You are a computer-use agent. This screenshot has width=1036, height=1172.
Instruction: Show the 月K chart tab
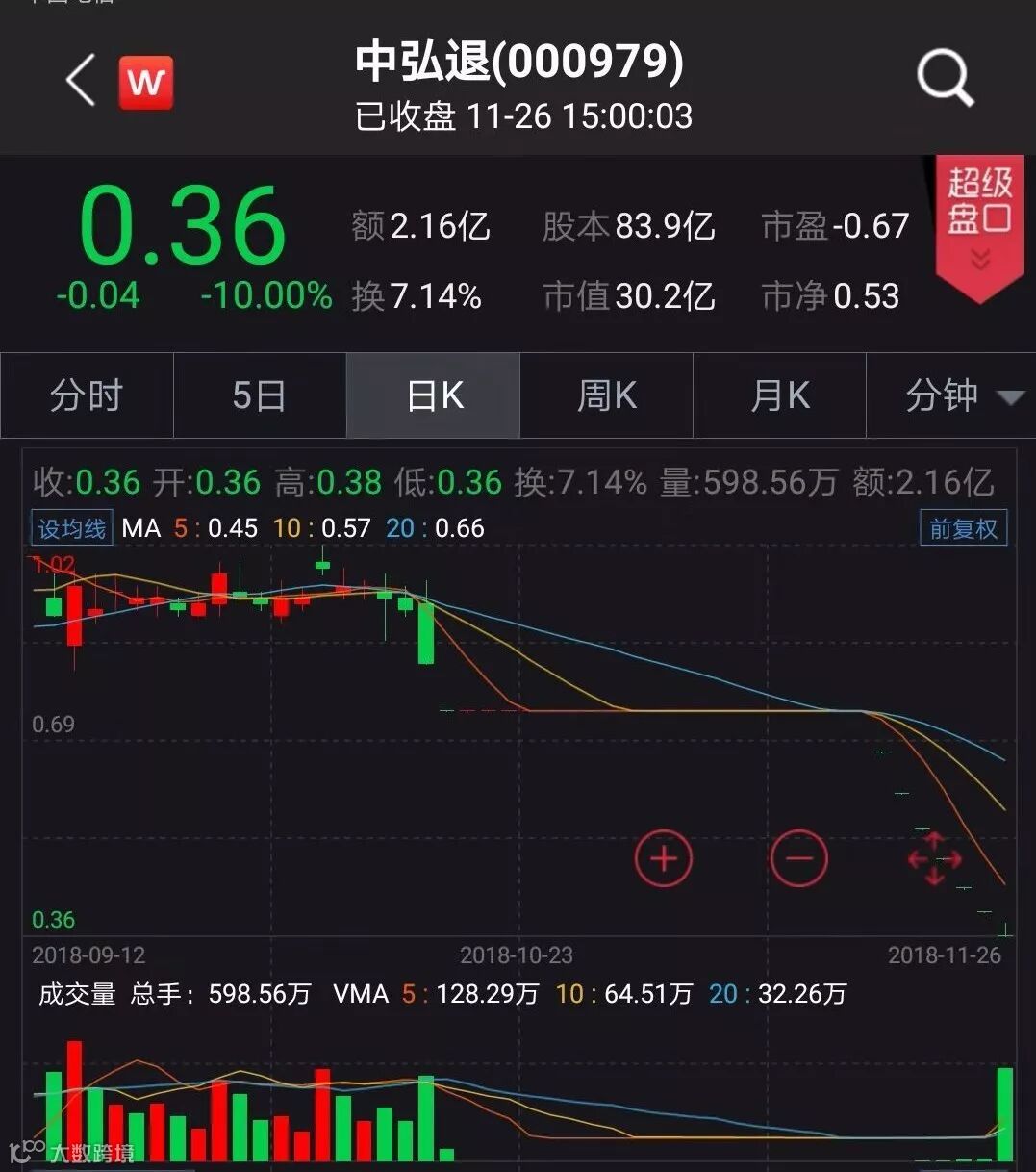pyautogui.click(x=779, y=395)
